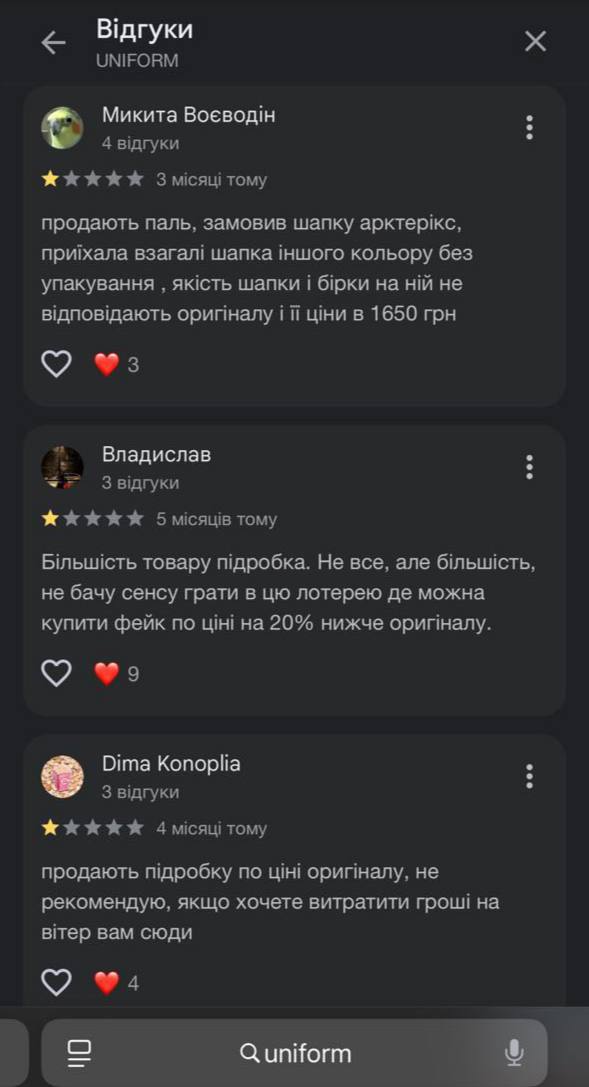Start voice search with the microphone
The height and width of the screenshot is (1087, 589).
513,1053
